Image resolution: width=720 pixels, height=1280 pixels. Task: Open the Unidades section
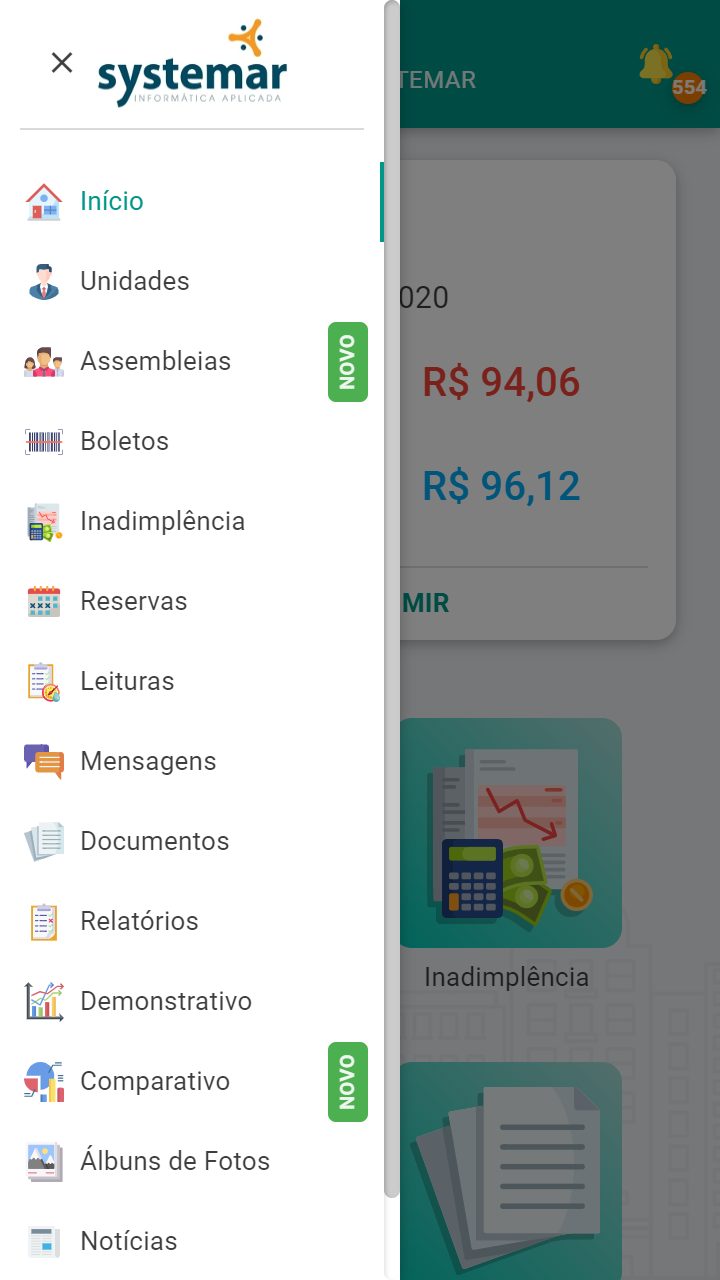[192, 281]
